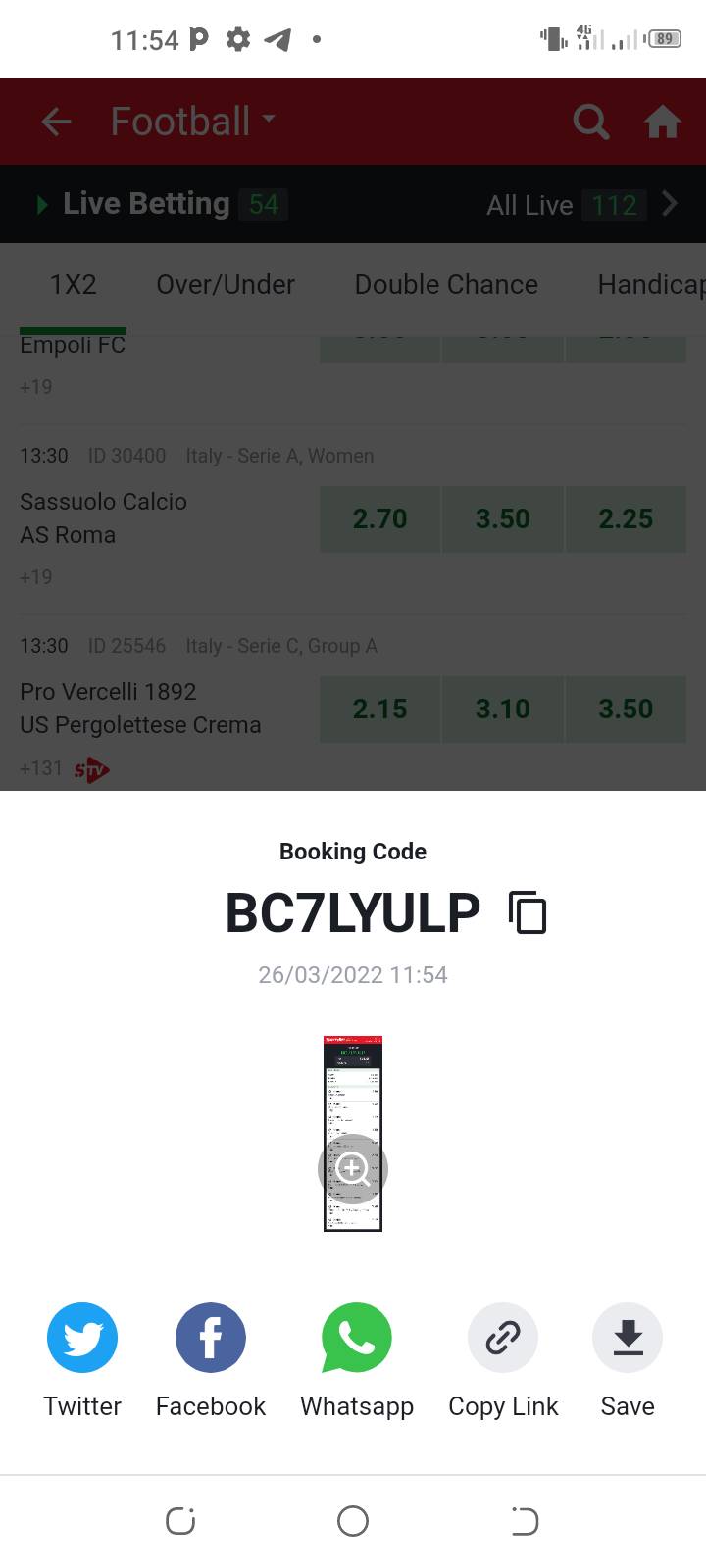706x1568 pixels.
Task: Share booking code via Whatsapp
Action: (x=357, y=1338)
